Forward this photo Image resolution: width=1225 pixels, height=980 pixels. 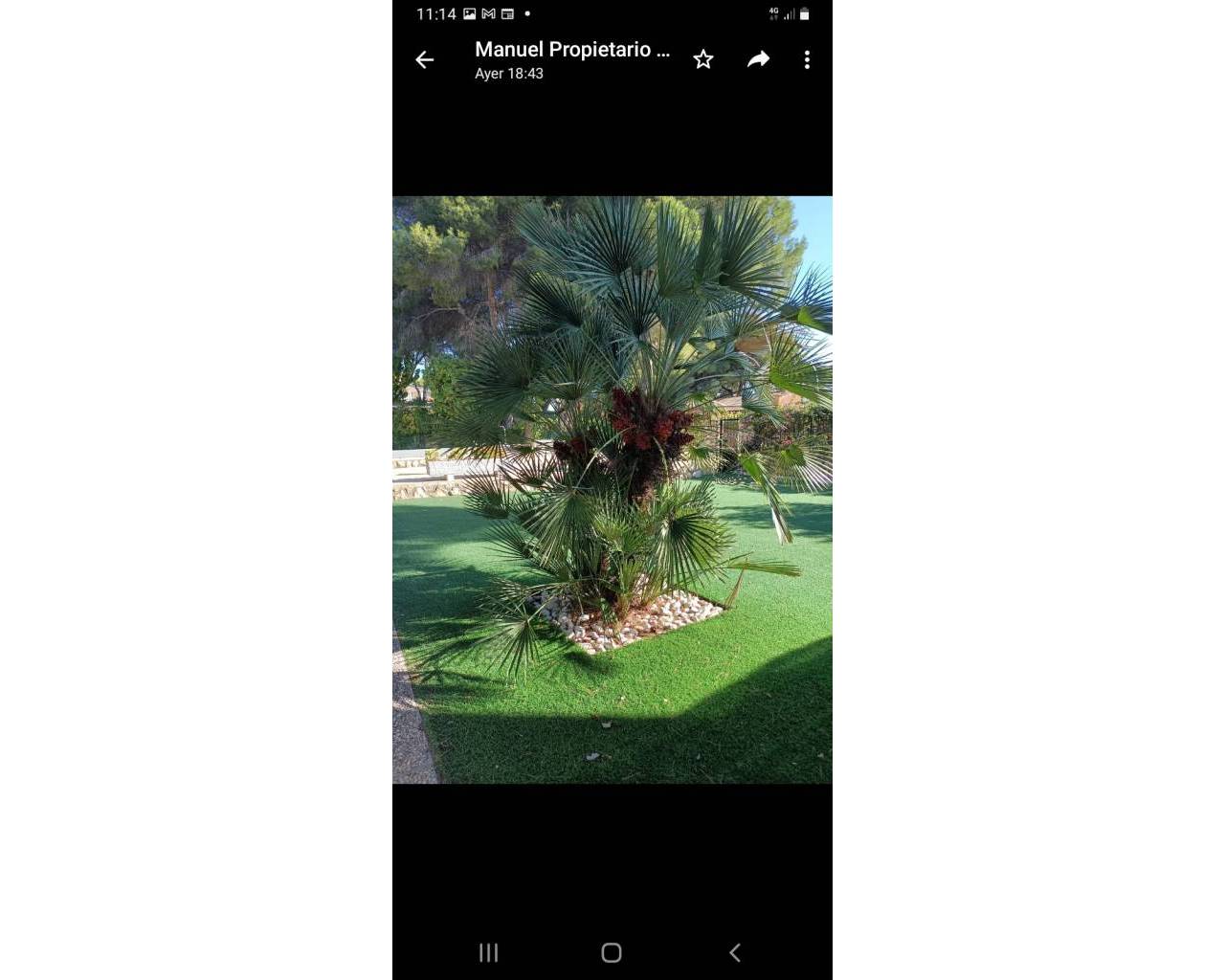pos(758,60)
